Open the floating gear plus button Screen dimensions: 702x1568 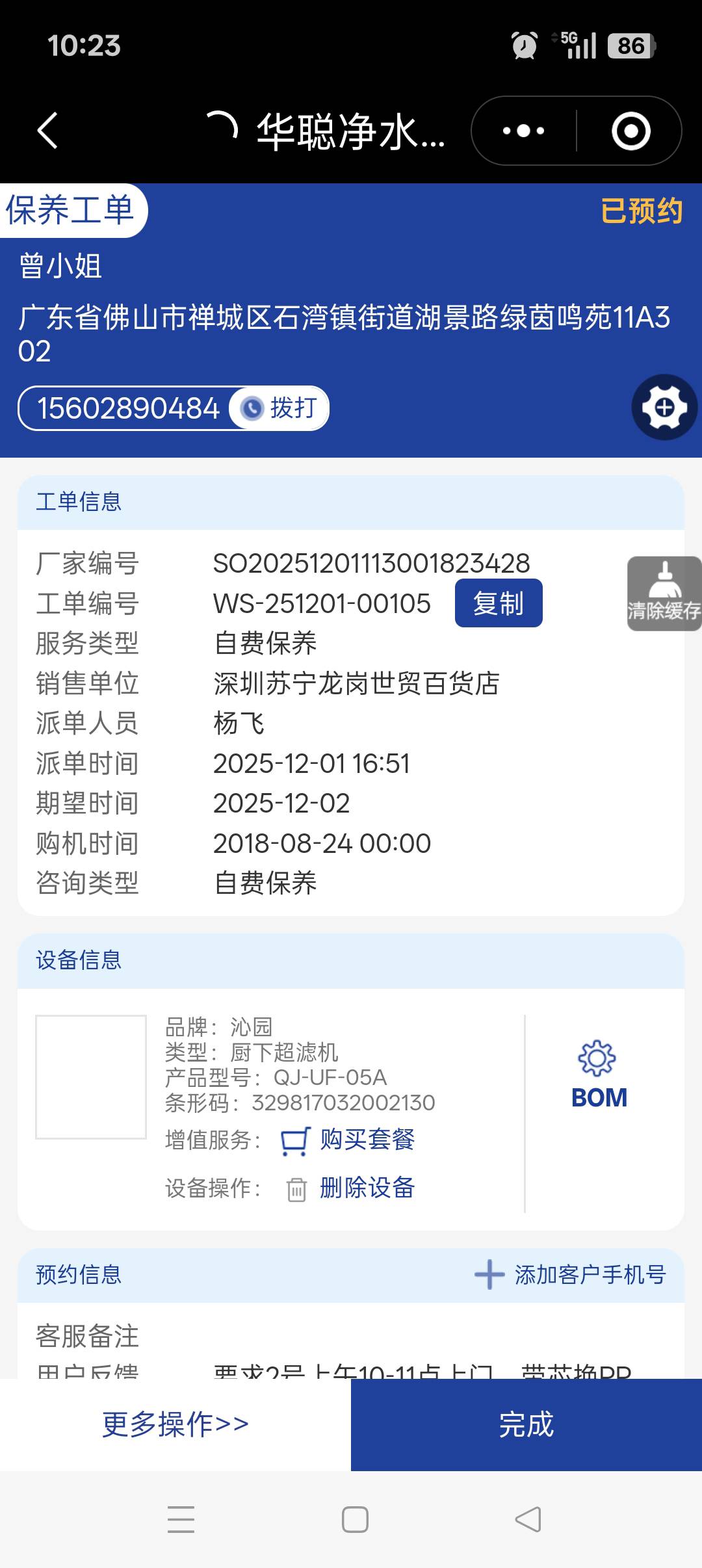click(x=664, y=408)
